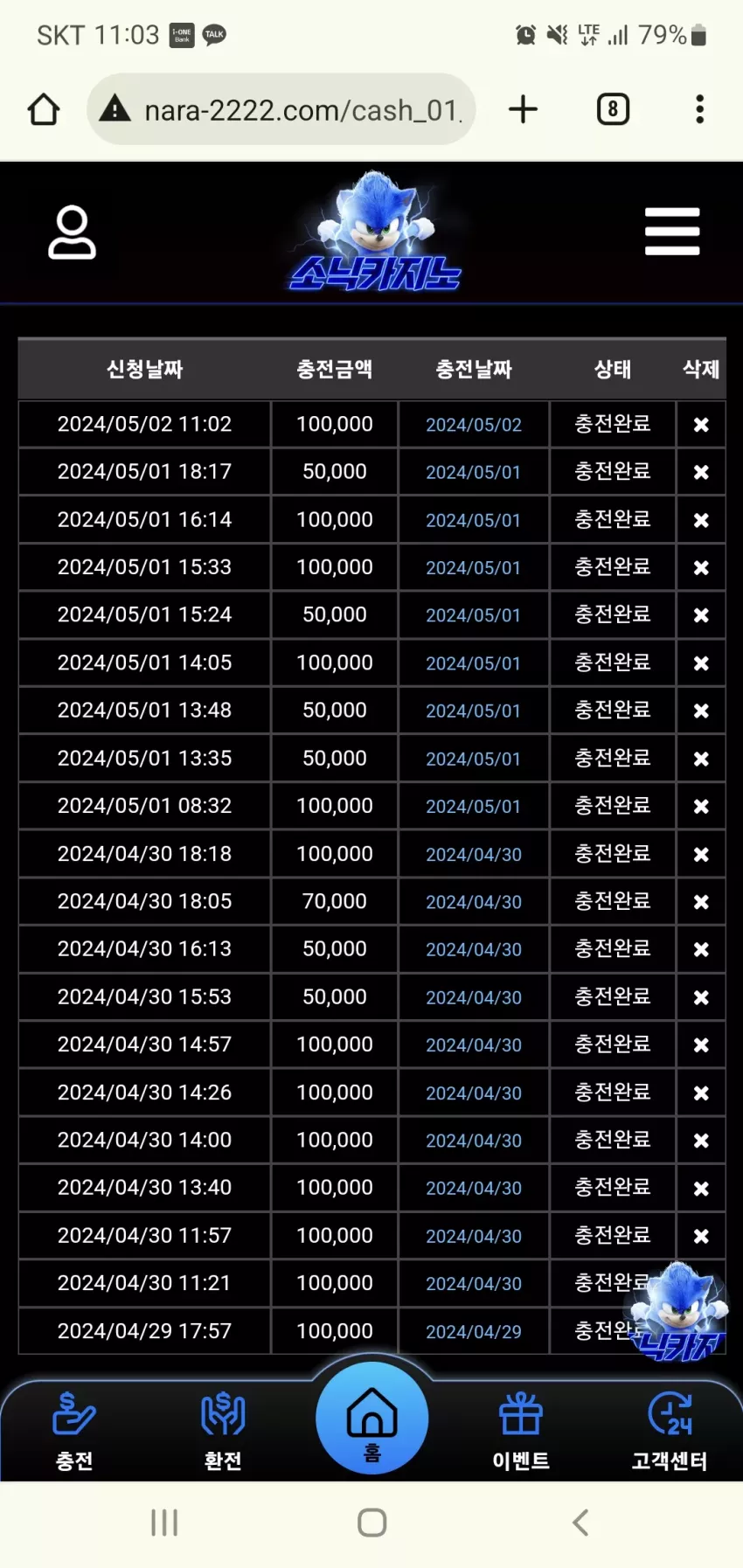Tap the floating Sonic casino badge

(x=678, y=1311)
